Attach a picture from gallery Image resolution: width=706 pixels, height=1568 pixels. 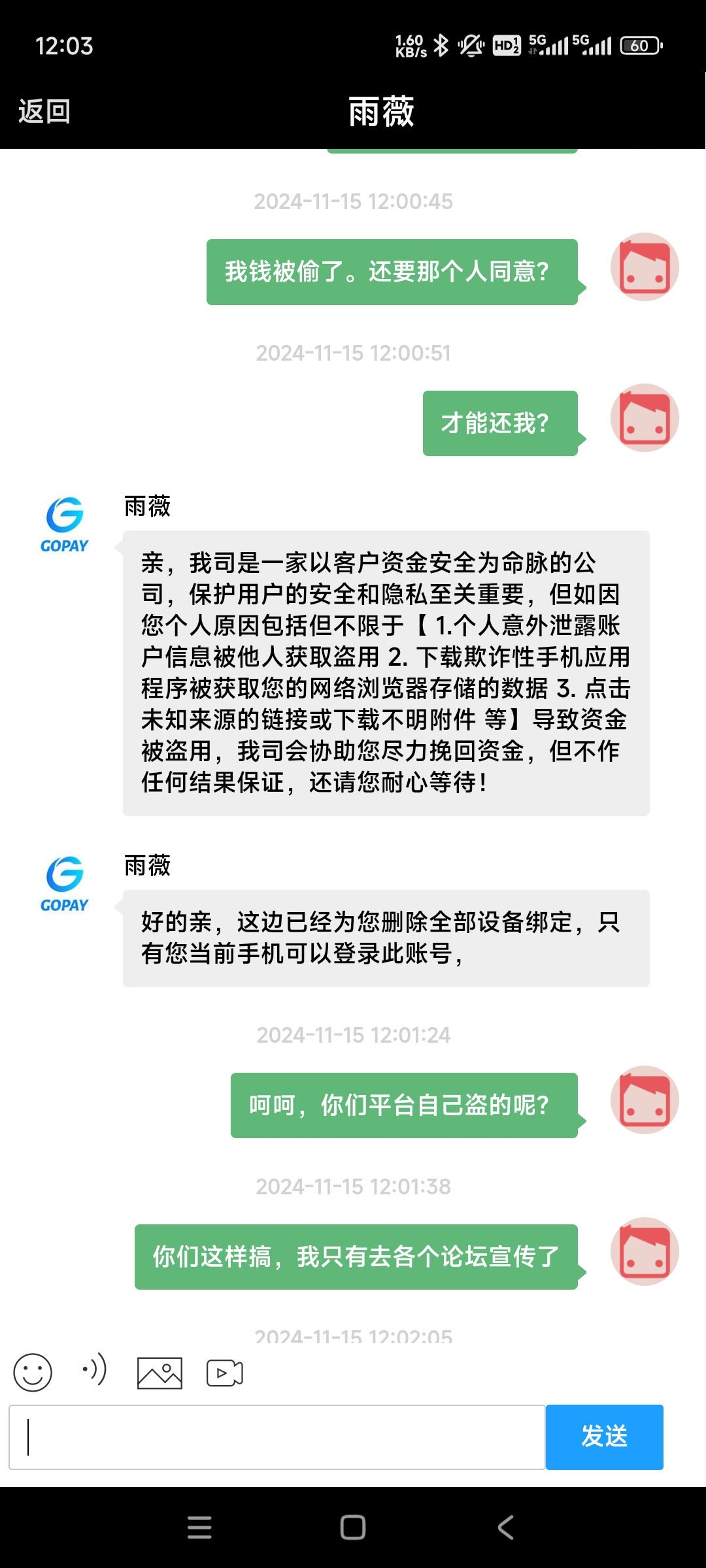(160, 1373)
